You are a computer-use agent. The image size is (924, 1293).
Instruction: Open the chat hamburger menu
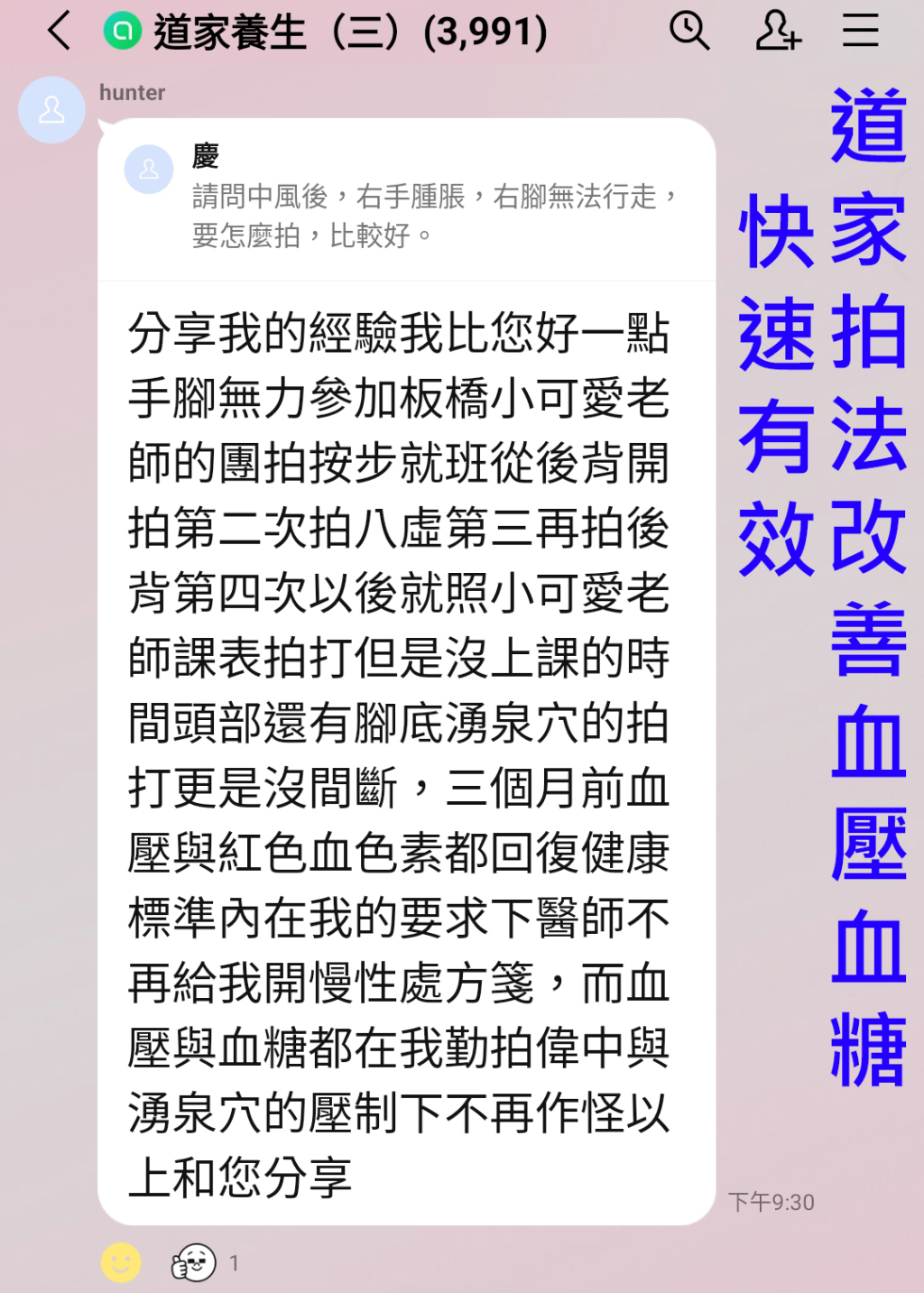tap(860, 31)
